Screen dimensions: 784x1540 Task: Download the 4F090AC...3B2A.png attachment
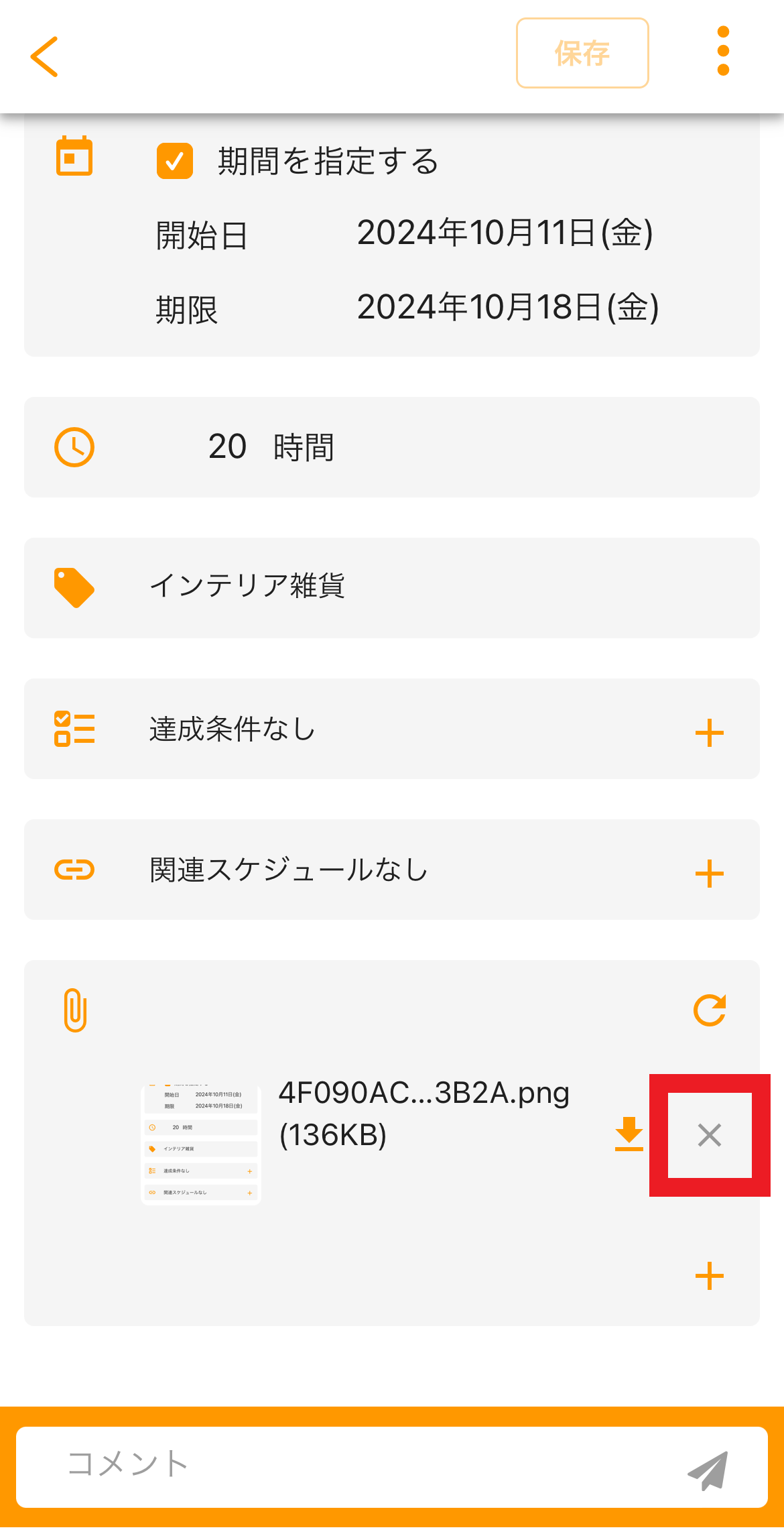click(x=629, y=1135)
